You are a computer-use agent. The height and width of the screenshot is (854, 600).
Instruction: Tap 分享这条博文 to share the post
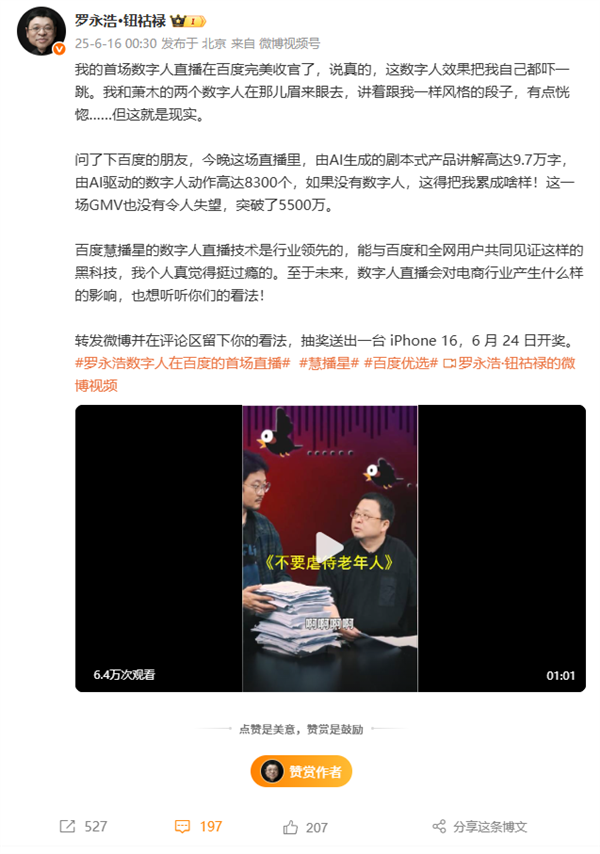(x=479, y=827)
